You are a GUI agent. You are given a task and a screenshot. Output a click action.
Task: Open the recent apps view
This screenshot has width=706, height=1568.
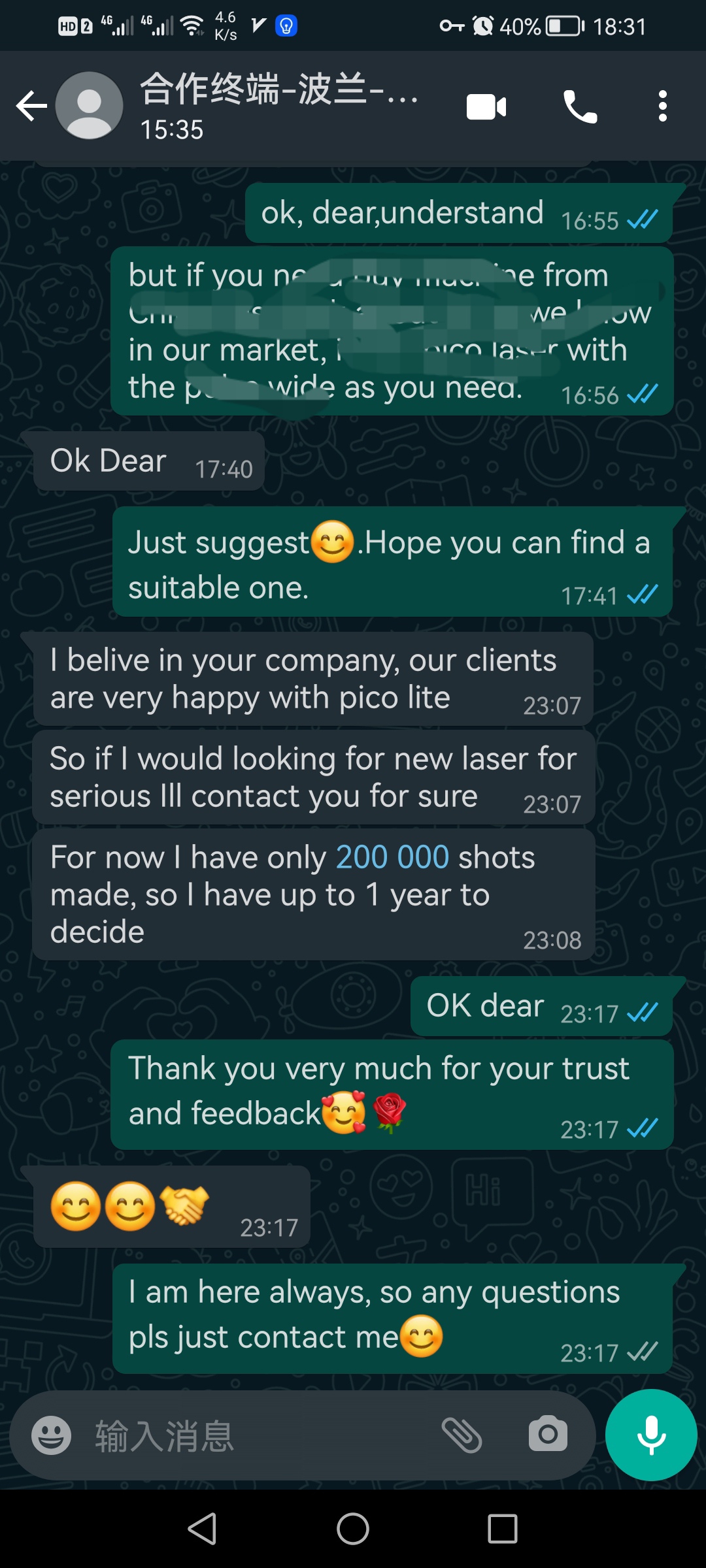point(503,1529)
